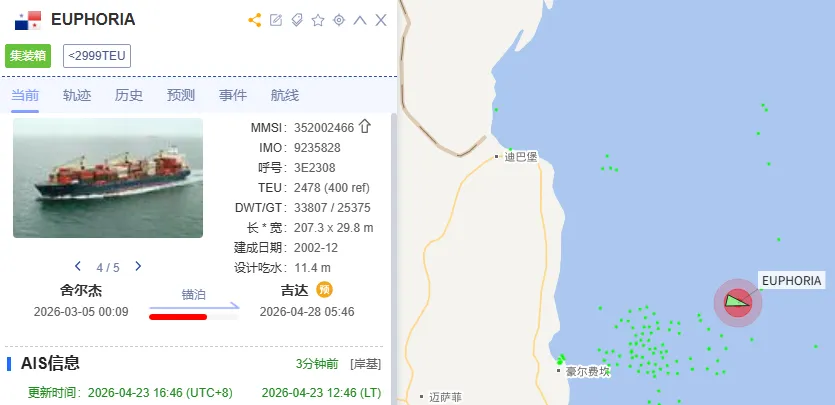Open the 事件 tab
The width and height of the screenshot is (835, 405).
(x=233, y=96)
